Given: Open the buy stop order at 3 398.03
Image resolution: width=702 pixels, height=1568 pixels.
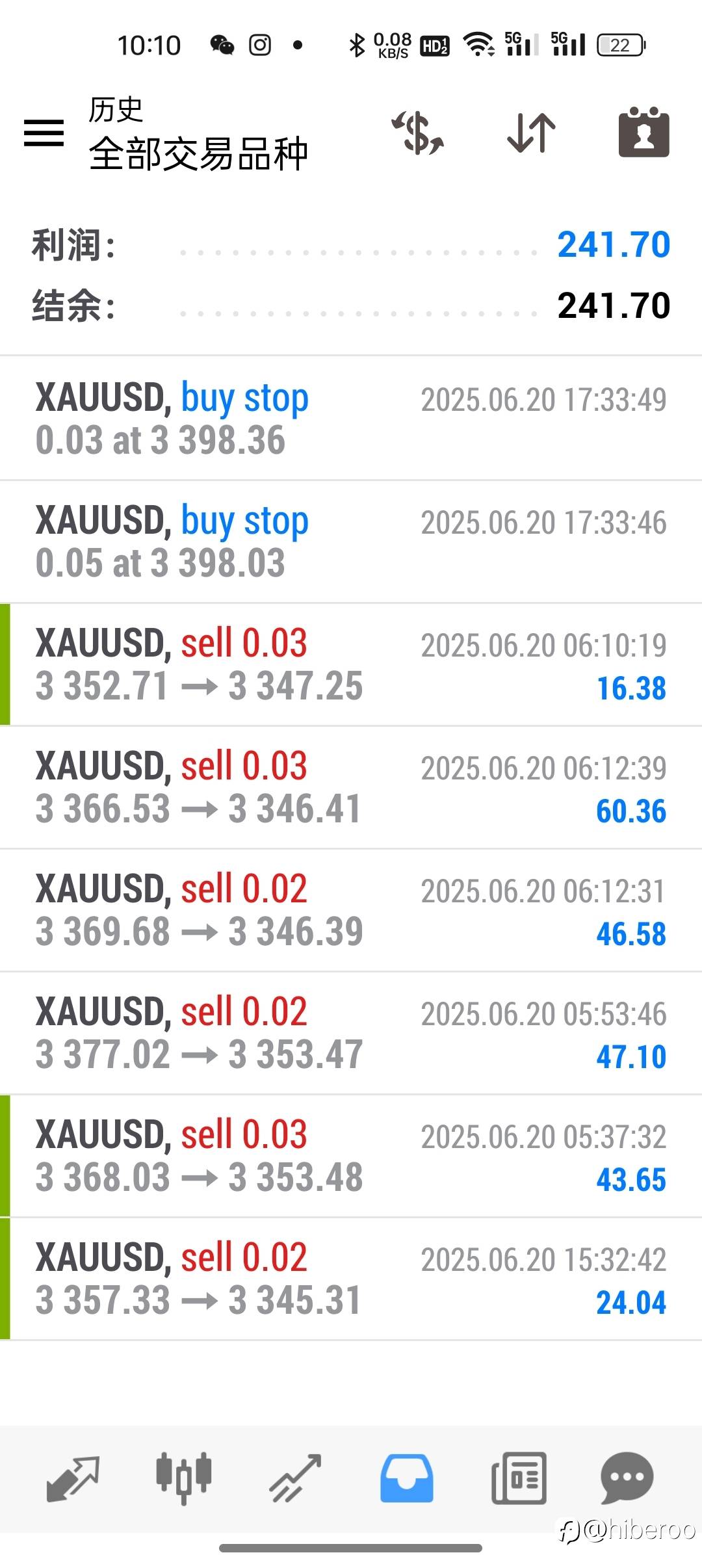Looking at the screenshot, I should pyautogui.click(x=351, y=542).
